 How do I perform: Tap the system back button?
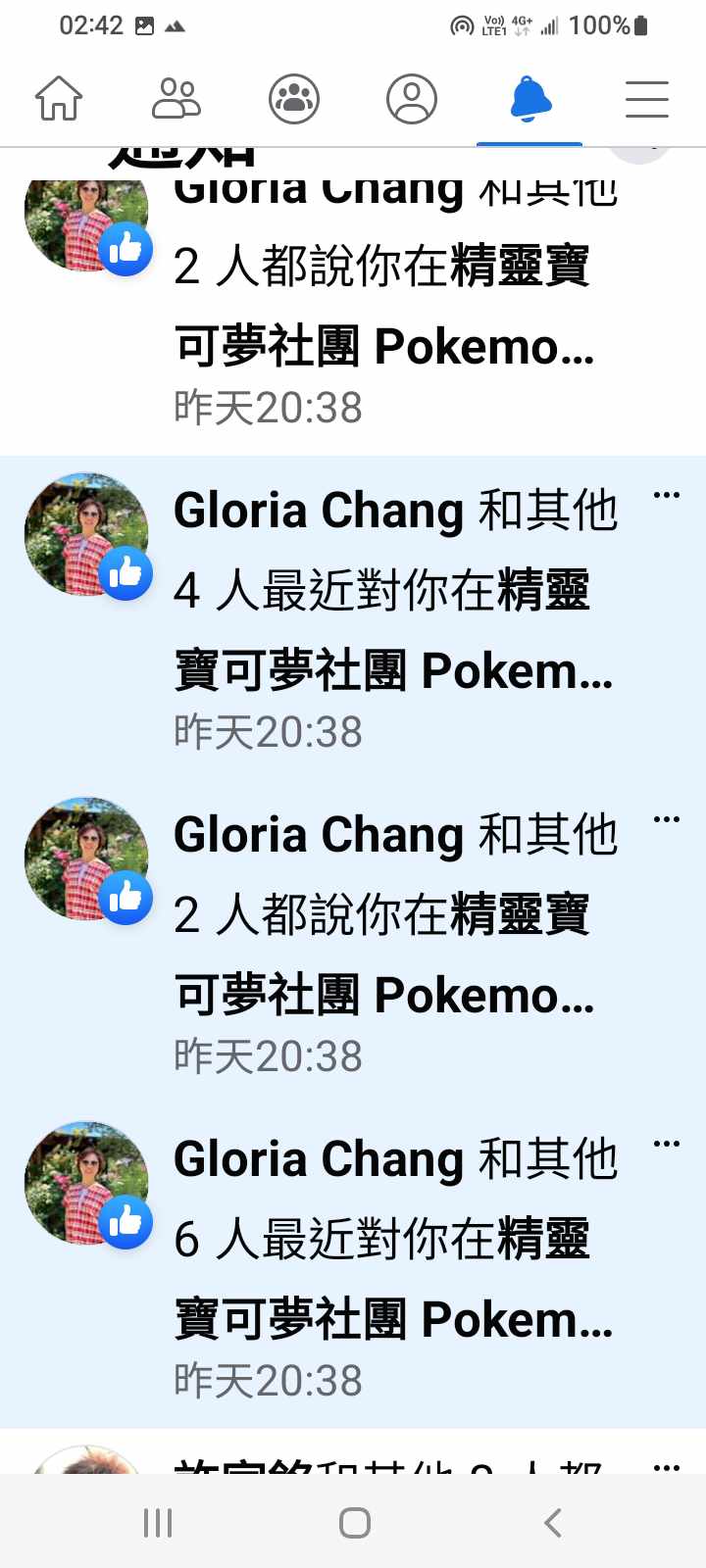(x=553, y=1523)
